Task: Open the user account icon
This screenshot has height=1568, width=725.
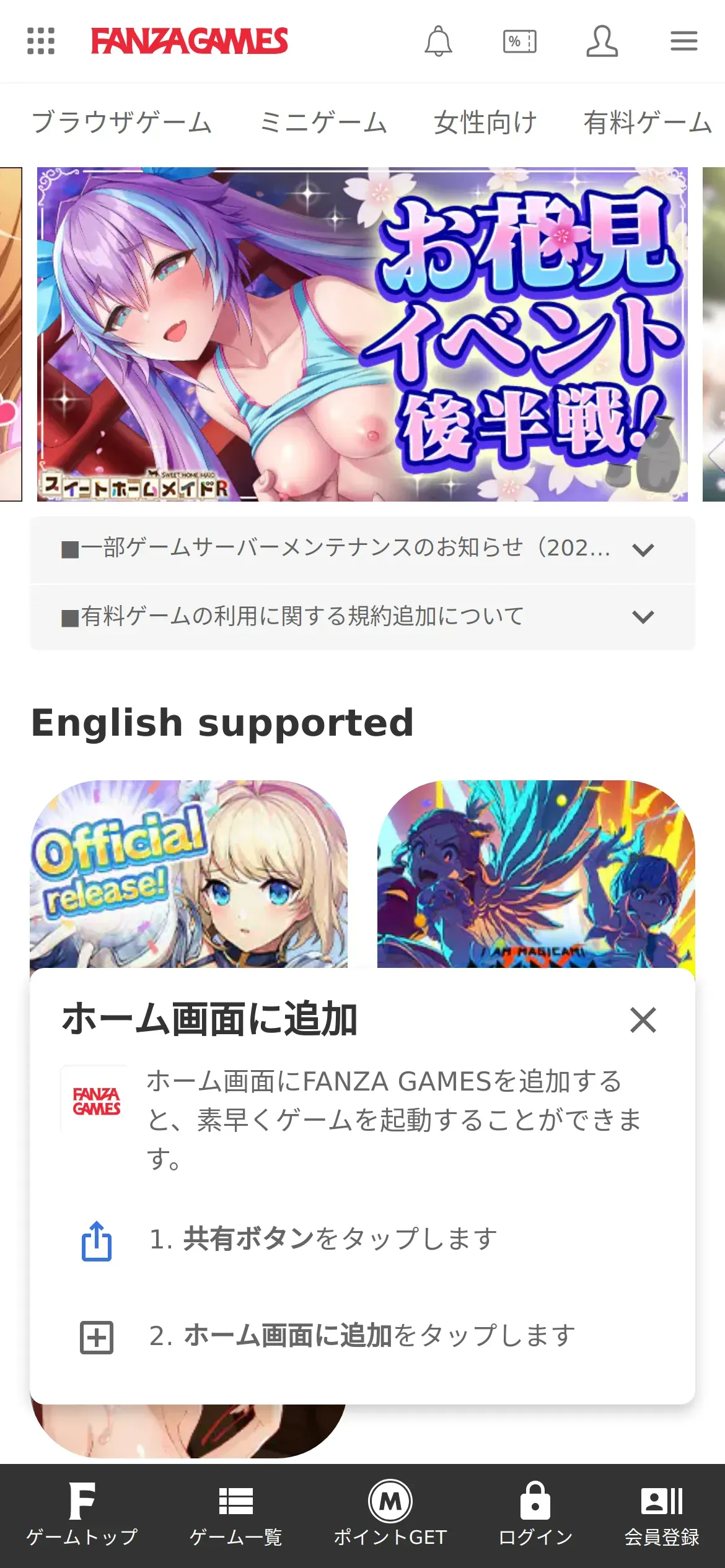Action: pos(602,41)
